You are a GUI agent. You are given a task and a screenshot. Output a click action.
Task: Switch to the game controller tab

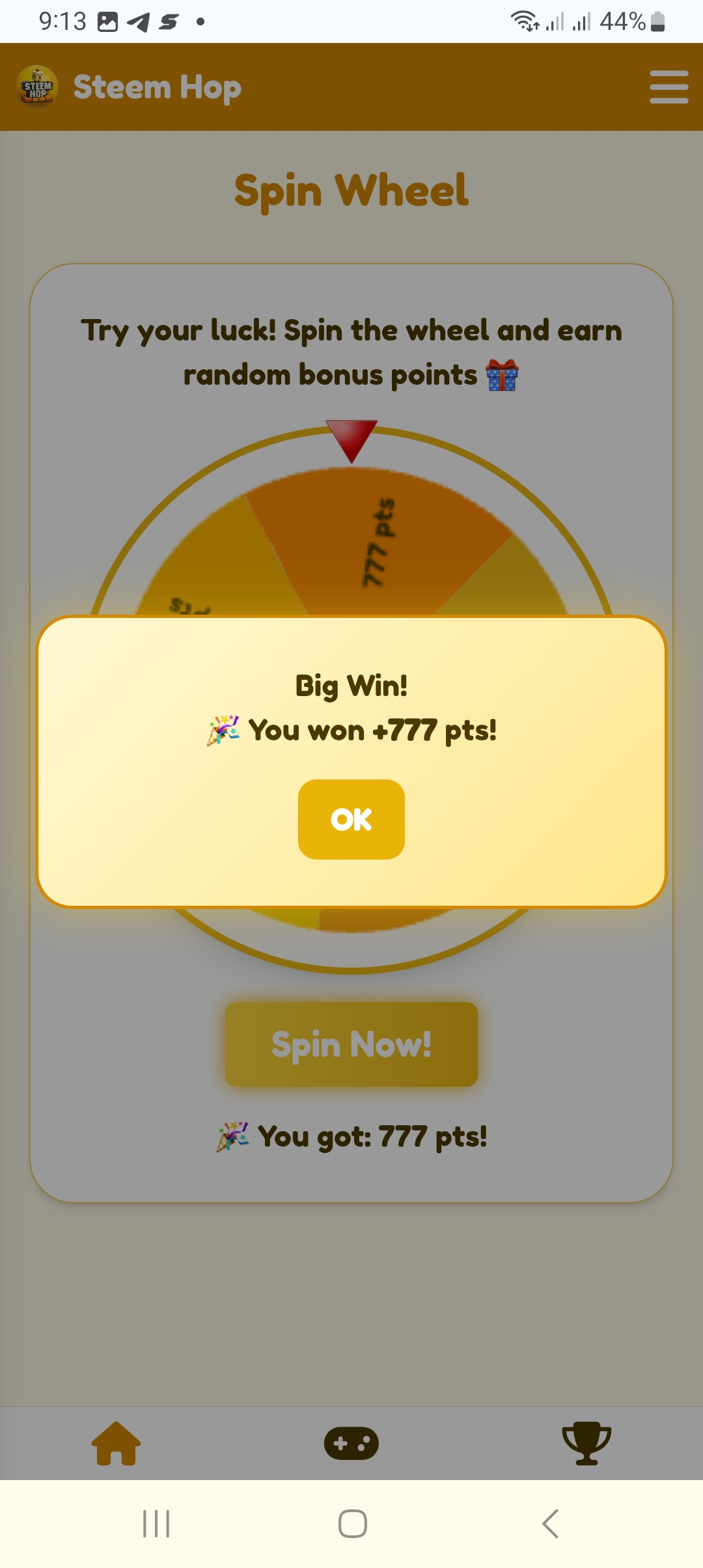click(351, 1444)
